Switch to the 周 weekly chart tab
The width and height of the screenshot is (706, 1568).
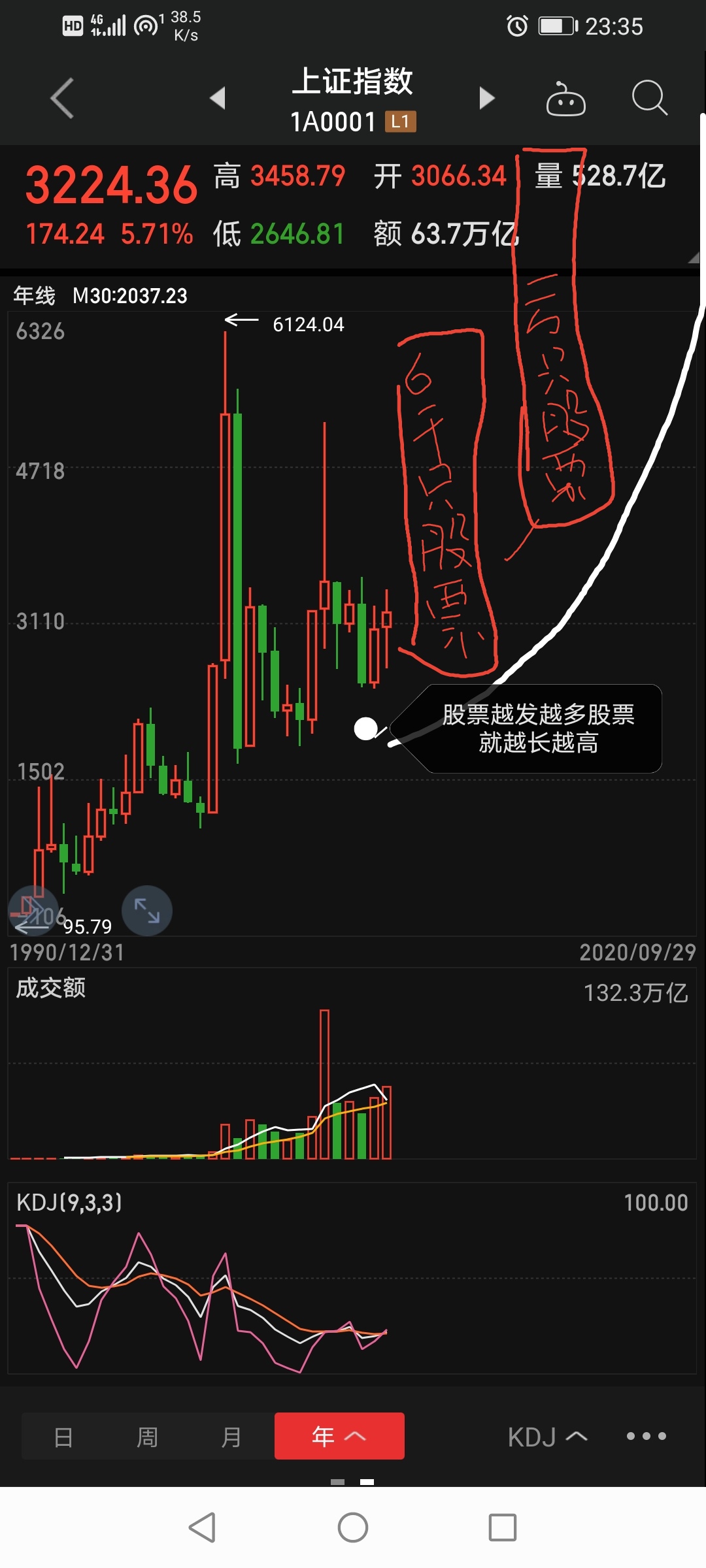(x=146, y=1436)
